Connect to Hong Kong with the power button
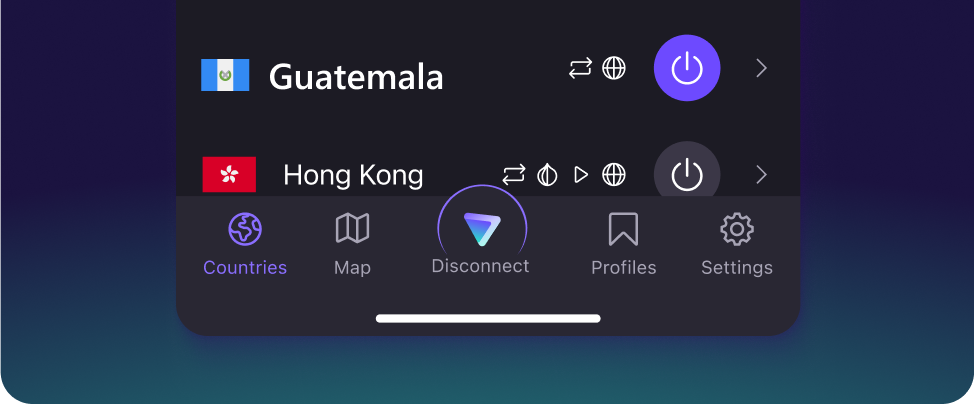 pyautogui.click(x=687, y=174)
